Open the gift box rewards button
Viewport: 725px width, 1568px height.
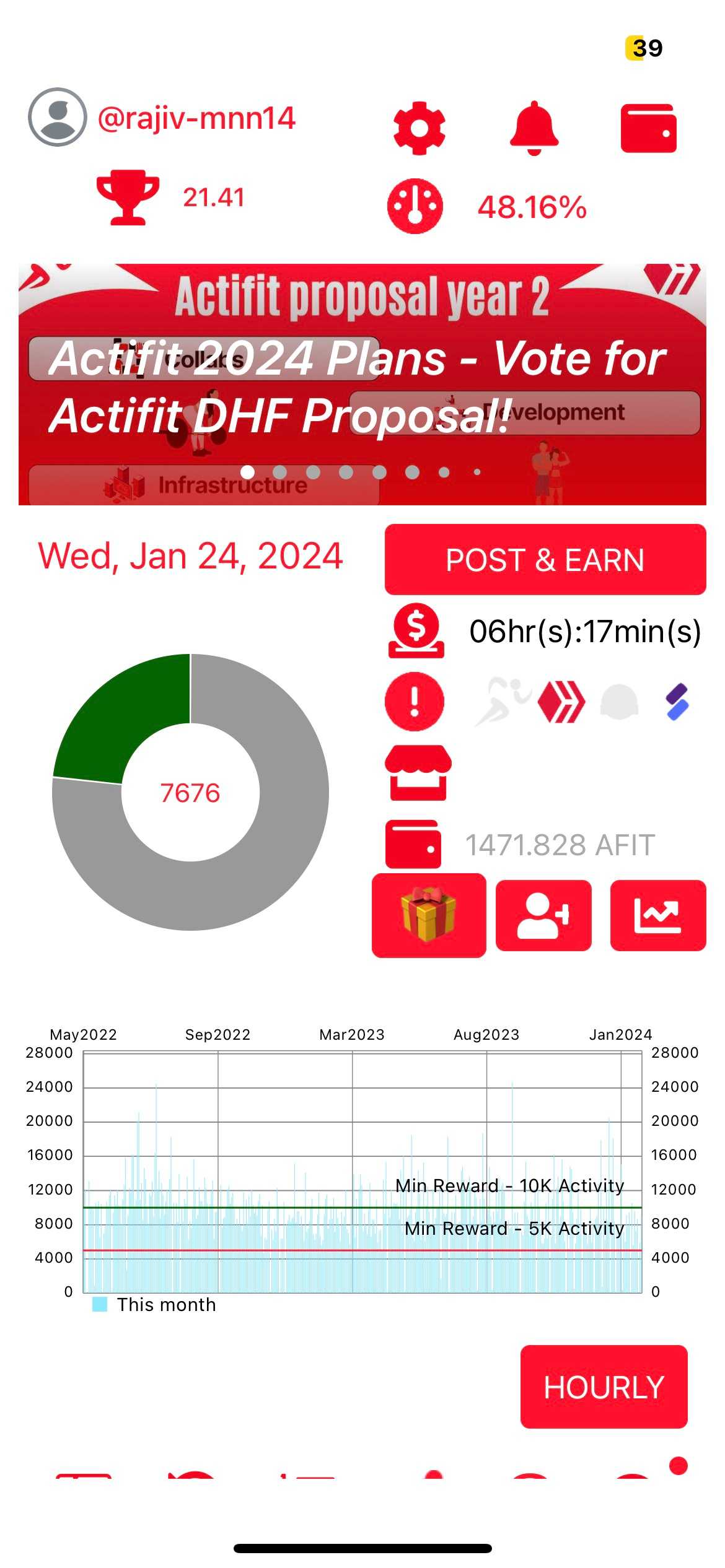point(429,915)
